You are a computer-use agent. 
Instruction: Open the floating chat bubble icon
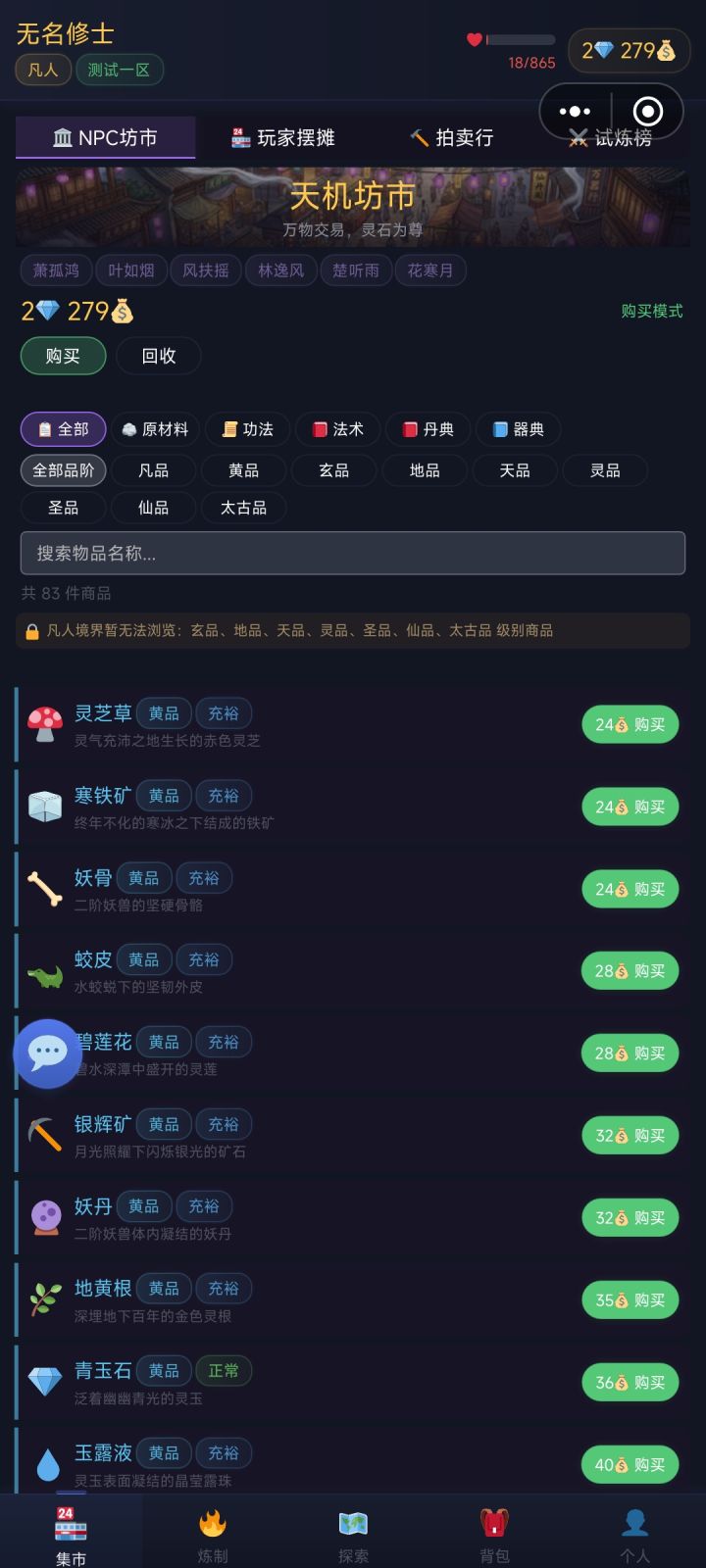(46, 1053)
